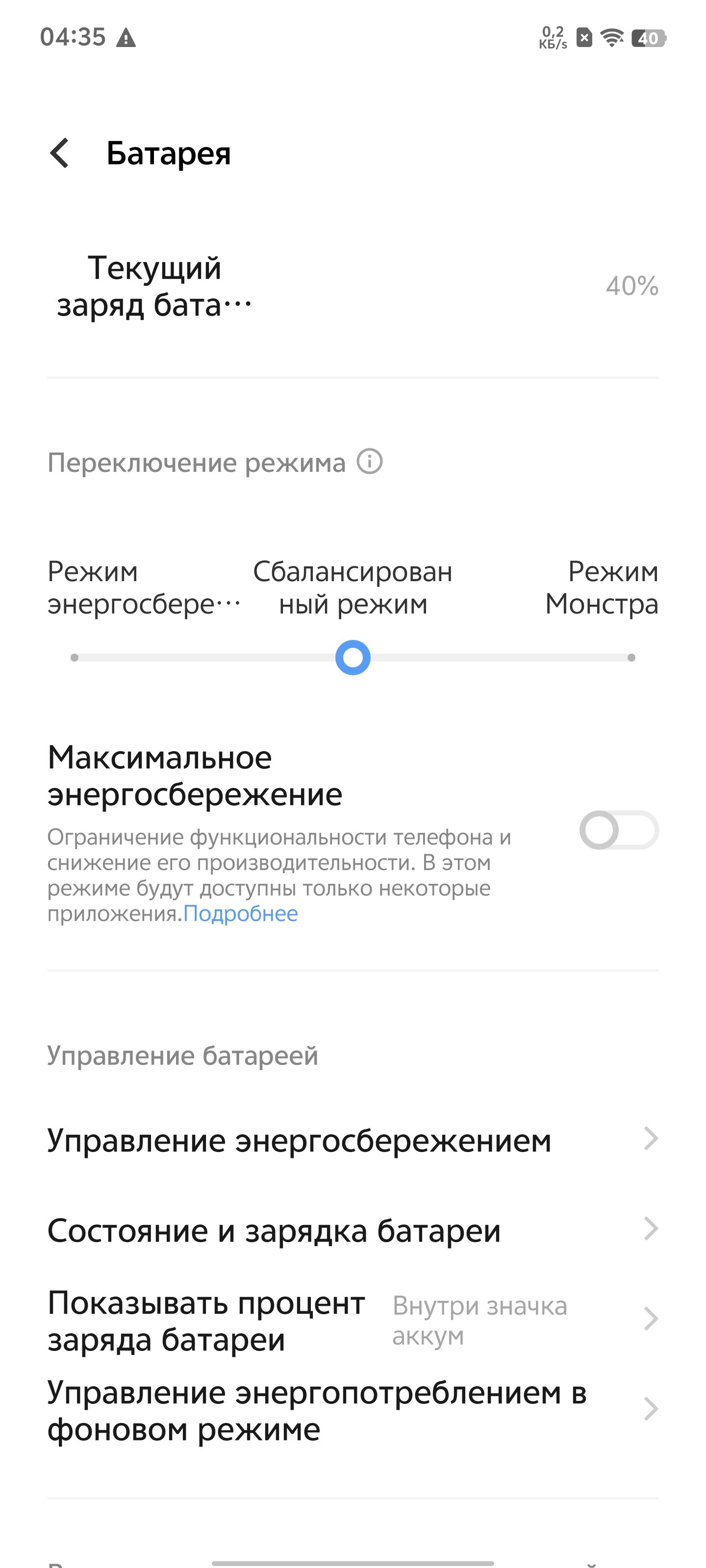Select Режим энергосбережения on the mode slider
The height and width of the screenshot is (1568, 706).
click(x=75, y=658)
